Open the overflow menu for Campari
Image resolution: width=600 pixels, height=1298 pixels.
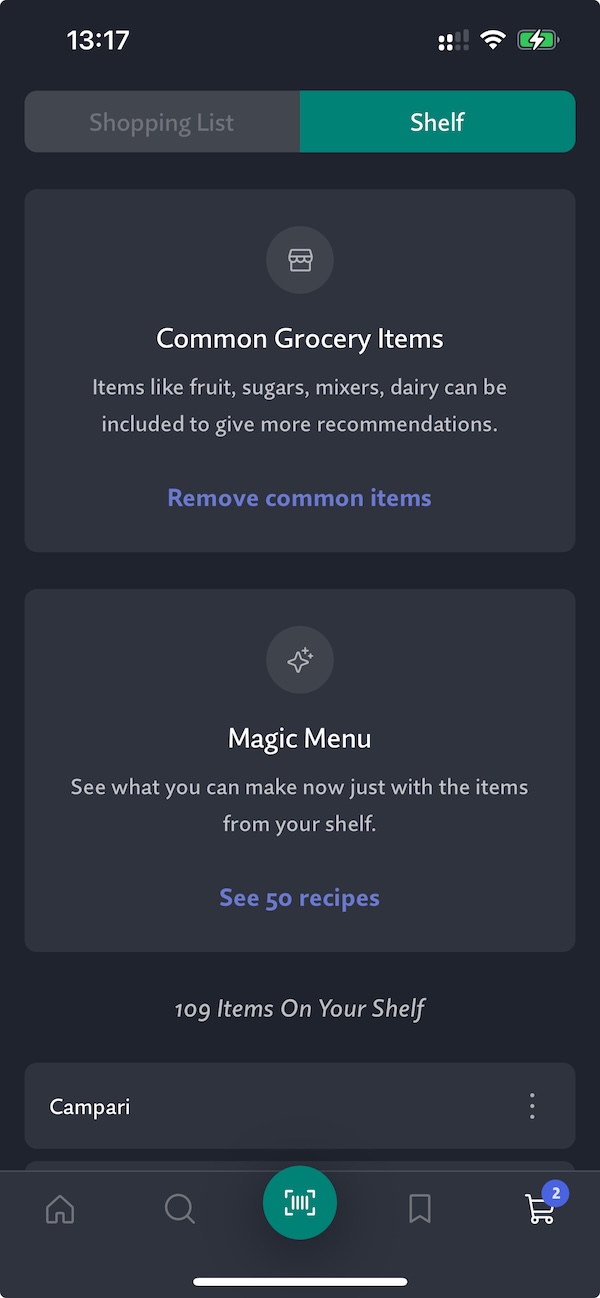pos(532,1106)
